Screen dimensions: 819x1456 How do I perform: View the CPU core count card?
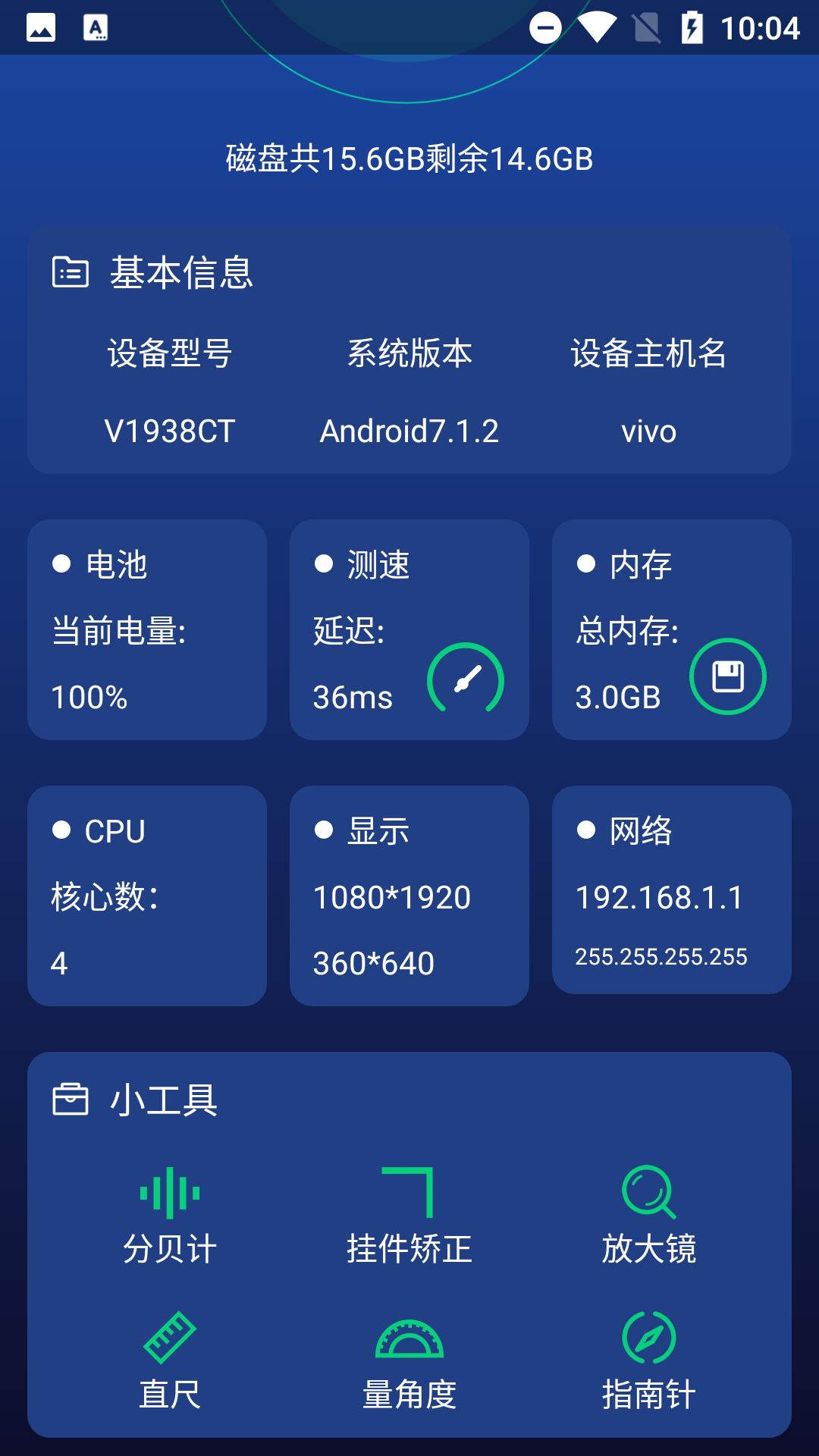tap(147, 896)
